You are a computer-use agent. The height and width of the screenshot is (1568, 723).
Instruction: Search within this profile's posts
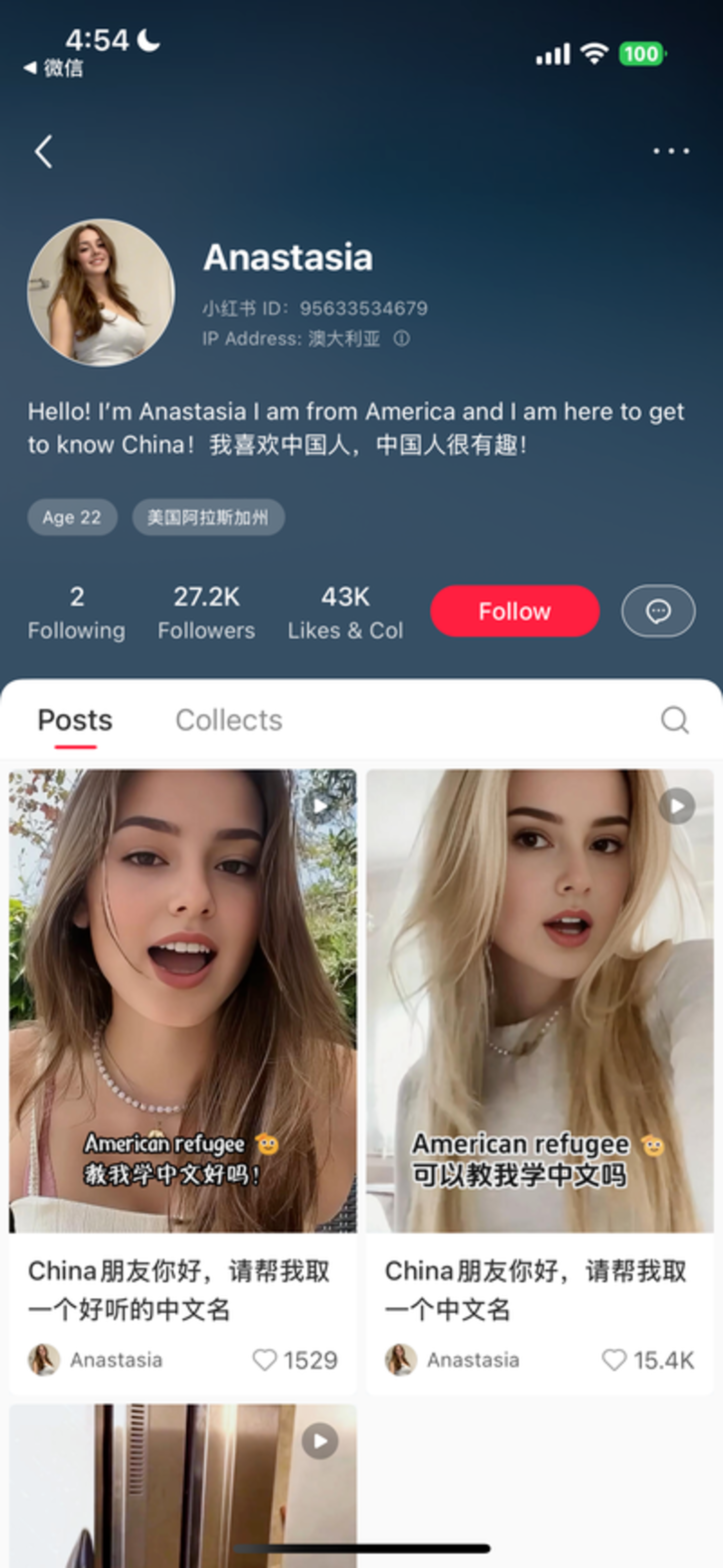[674, 720]
